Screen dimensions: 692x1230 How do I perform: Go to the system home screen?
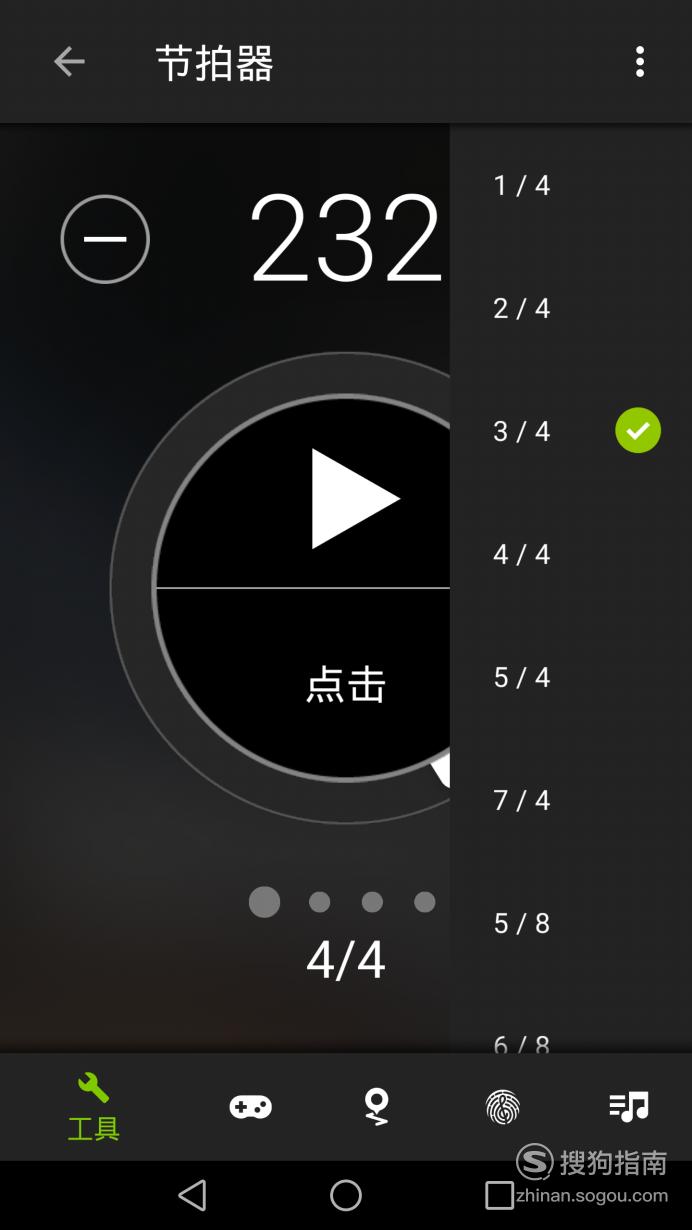pyautogui.click(x=346, y=1195)
